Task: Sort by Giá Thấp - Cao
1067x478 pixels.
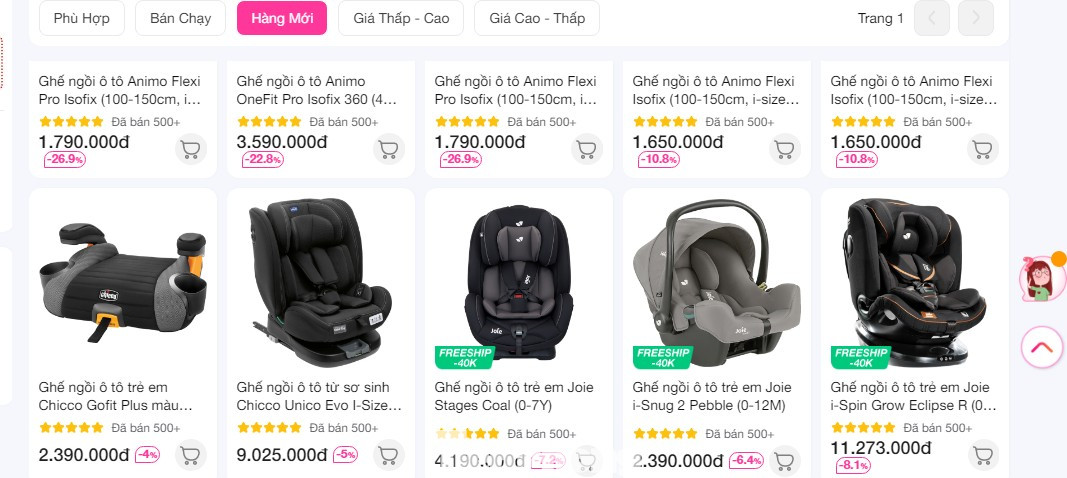Action: tap(401, 18)
